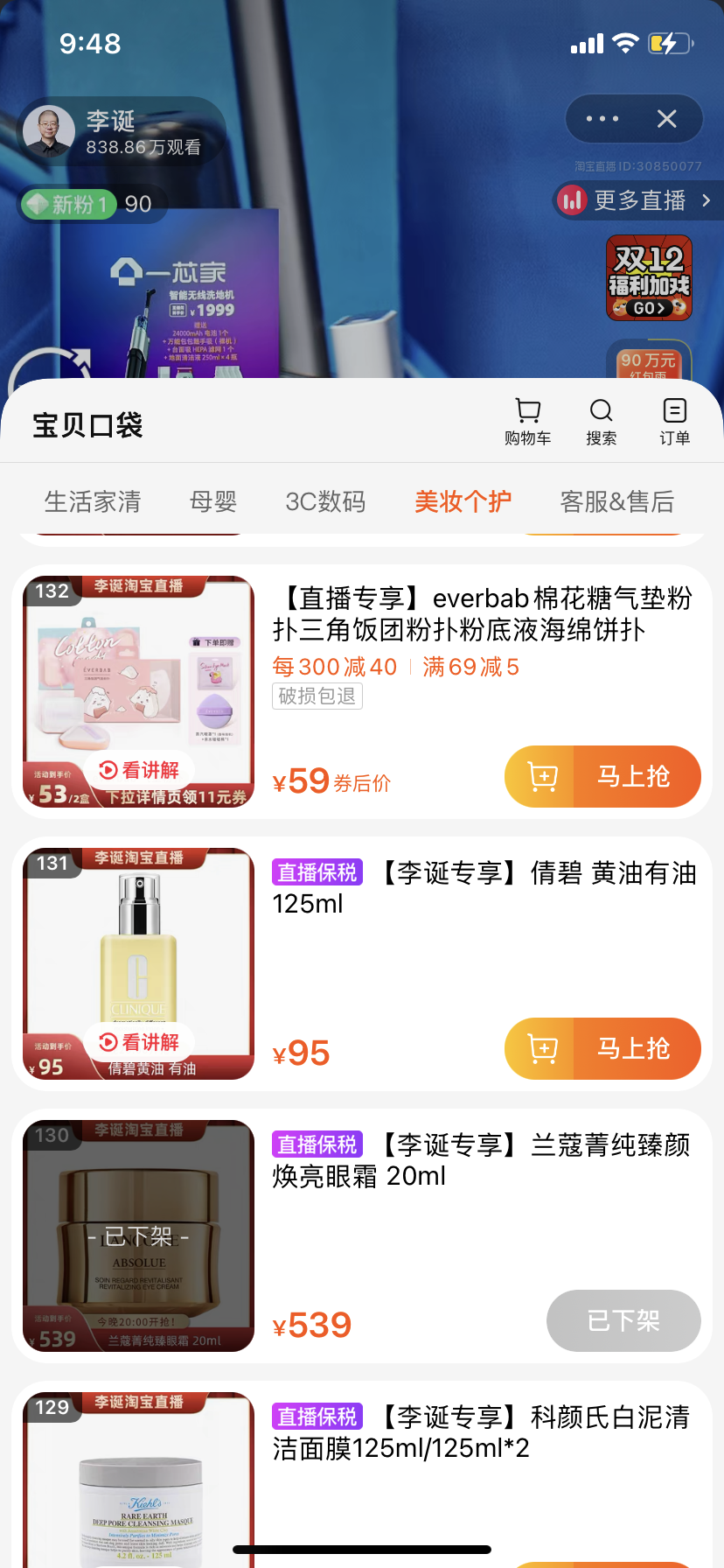Screen dimensions: 724x1568
Task: Watch 看讲解 for Clinique 黄油 item
Action: pyautogui.click(x=140, y=1042)
